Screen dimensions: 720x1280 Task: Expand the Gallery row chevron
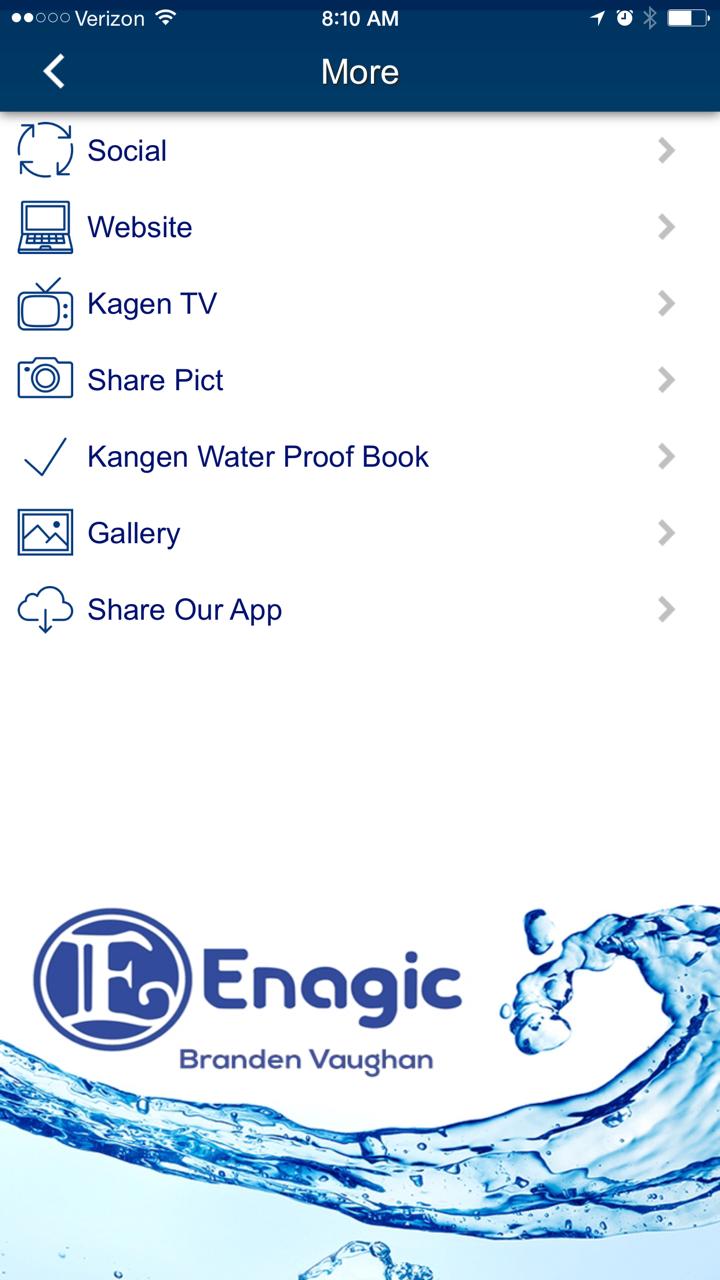(665, 533)
